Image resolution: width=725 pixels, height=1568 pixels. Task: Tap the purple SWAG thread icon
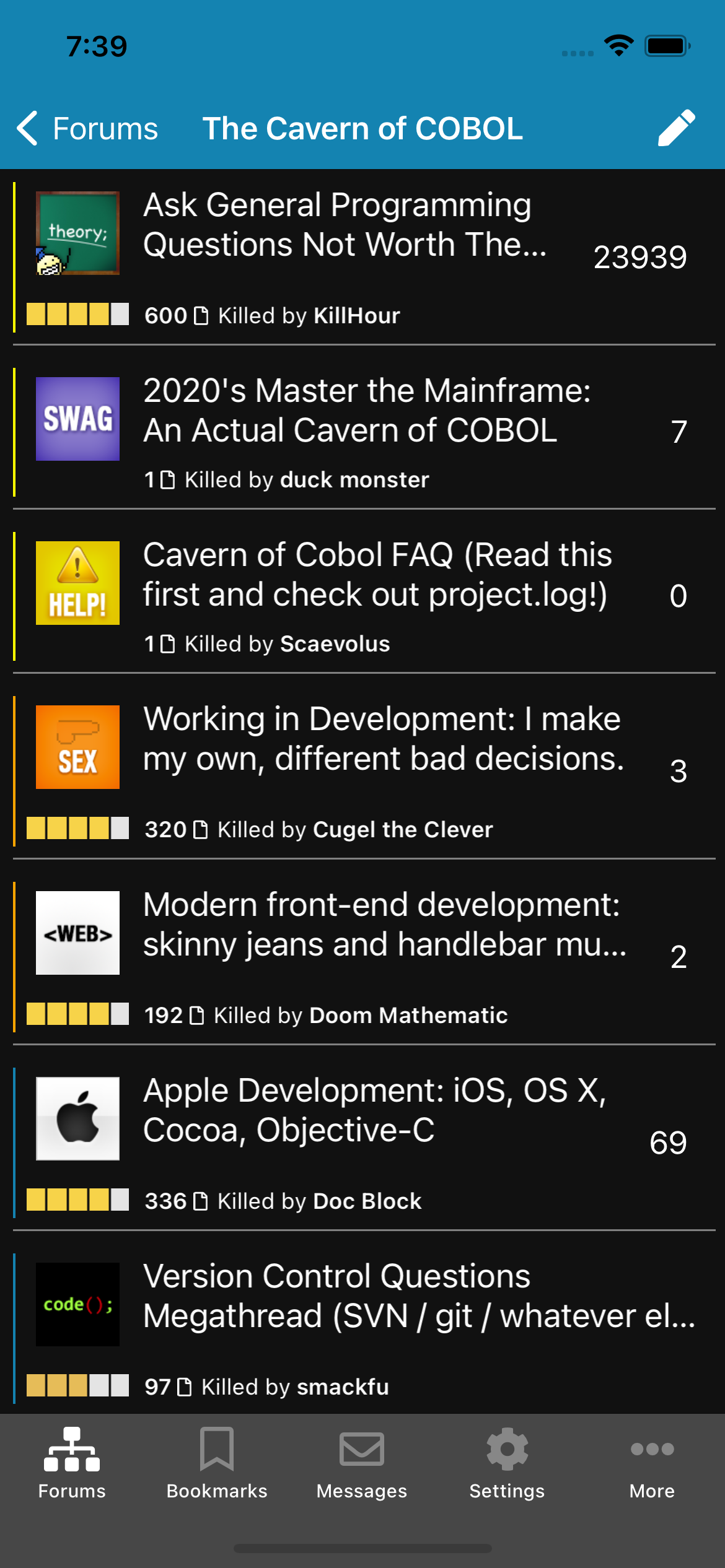click(x=77, y=418)
